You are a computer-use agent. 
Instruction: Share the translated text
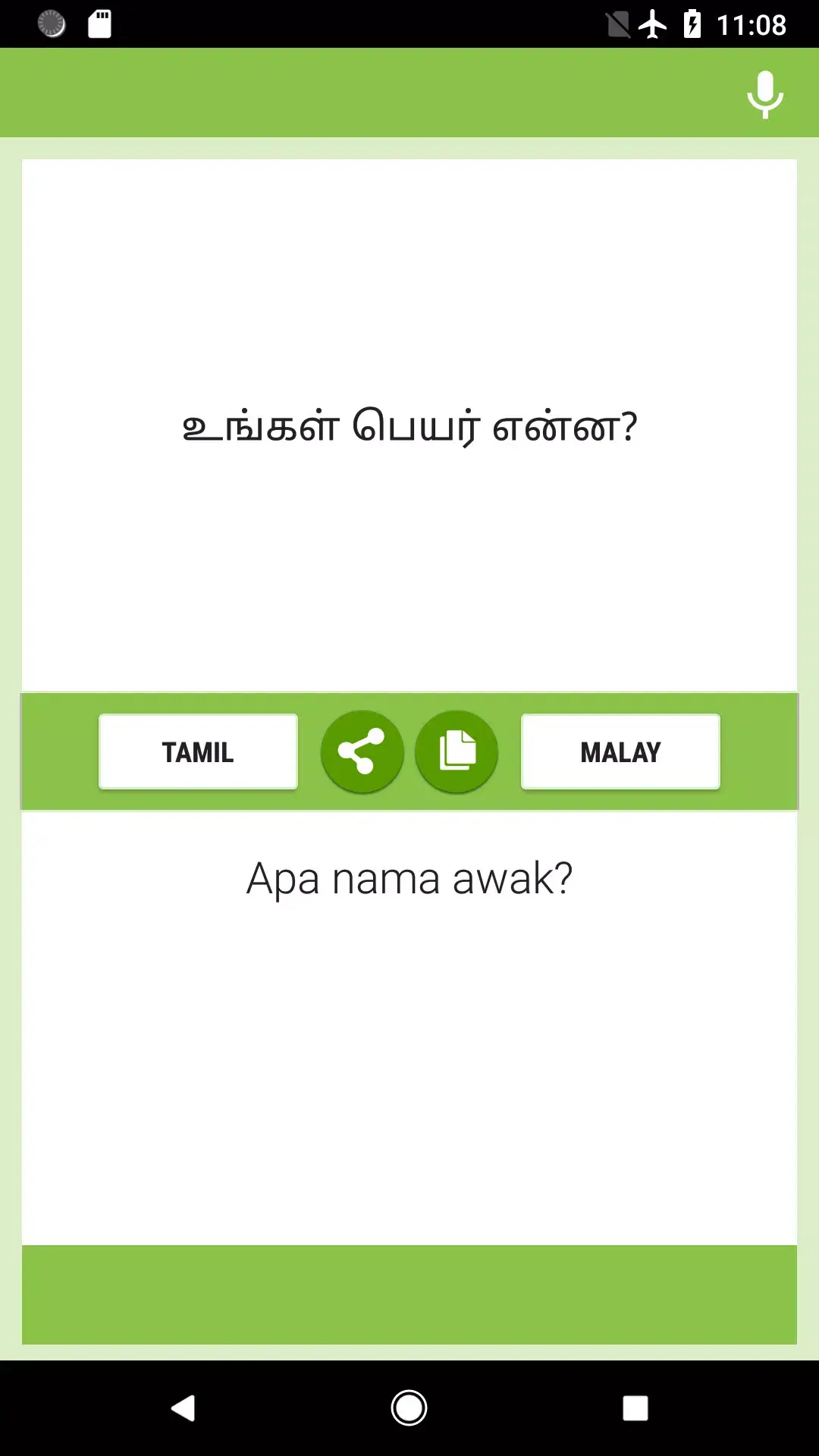click(x=362, y=752)
